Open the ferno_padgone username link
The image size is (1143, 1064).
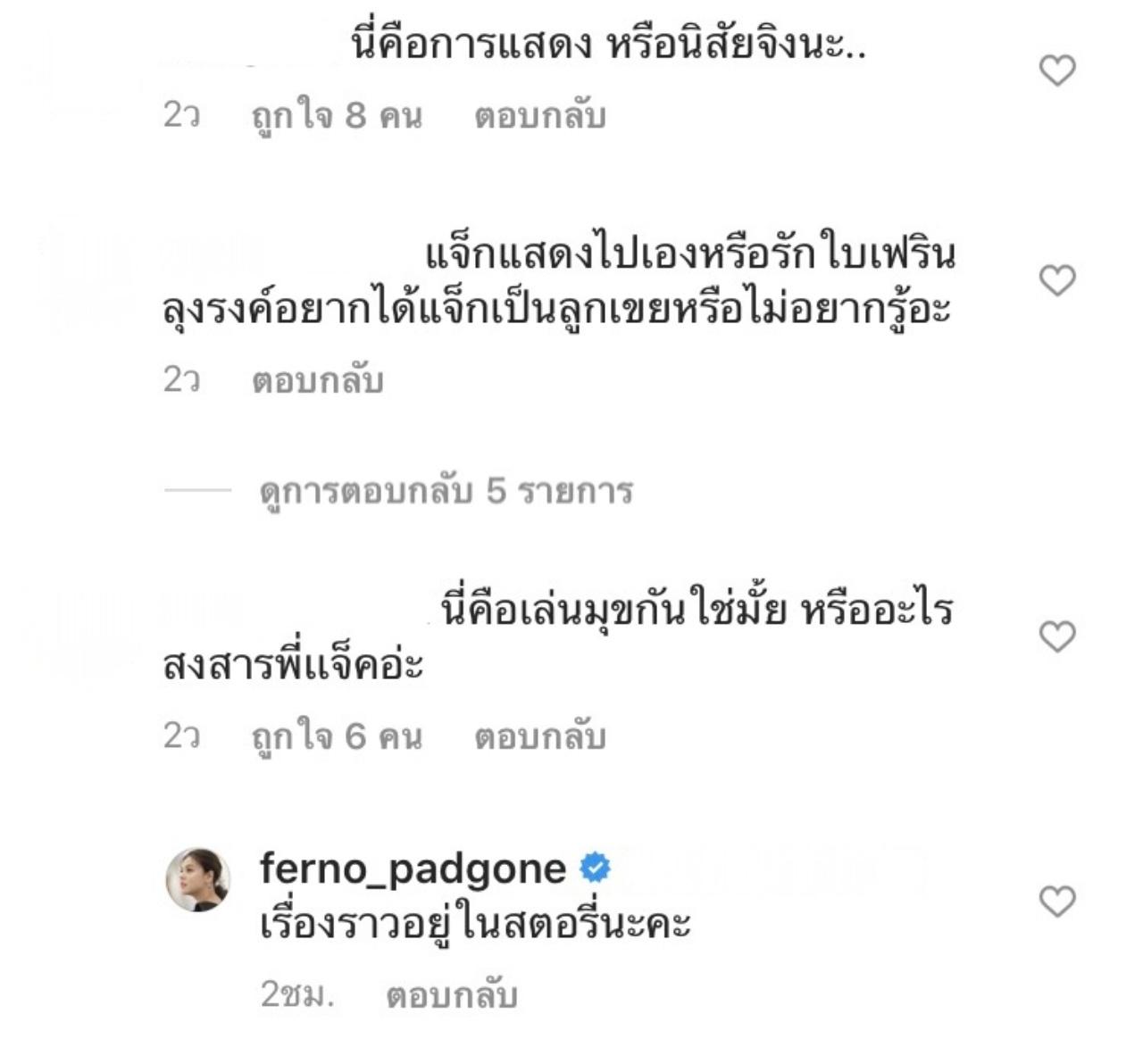pos(413,868)
